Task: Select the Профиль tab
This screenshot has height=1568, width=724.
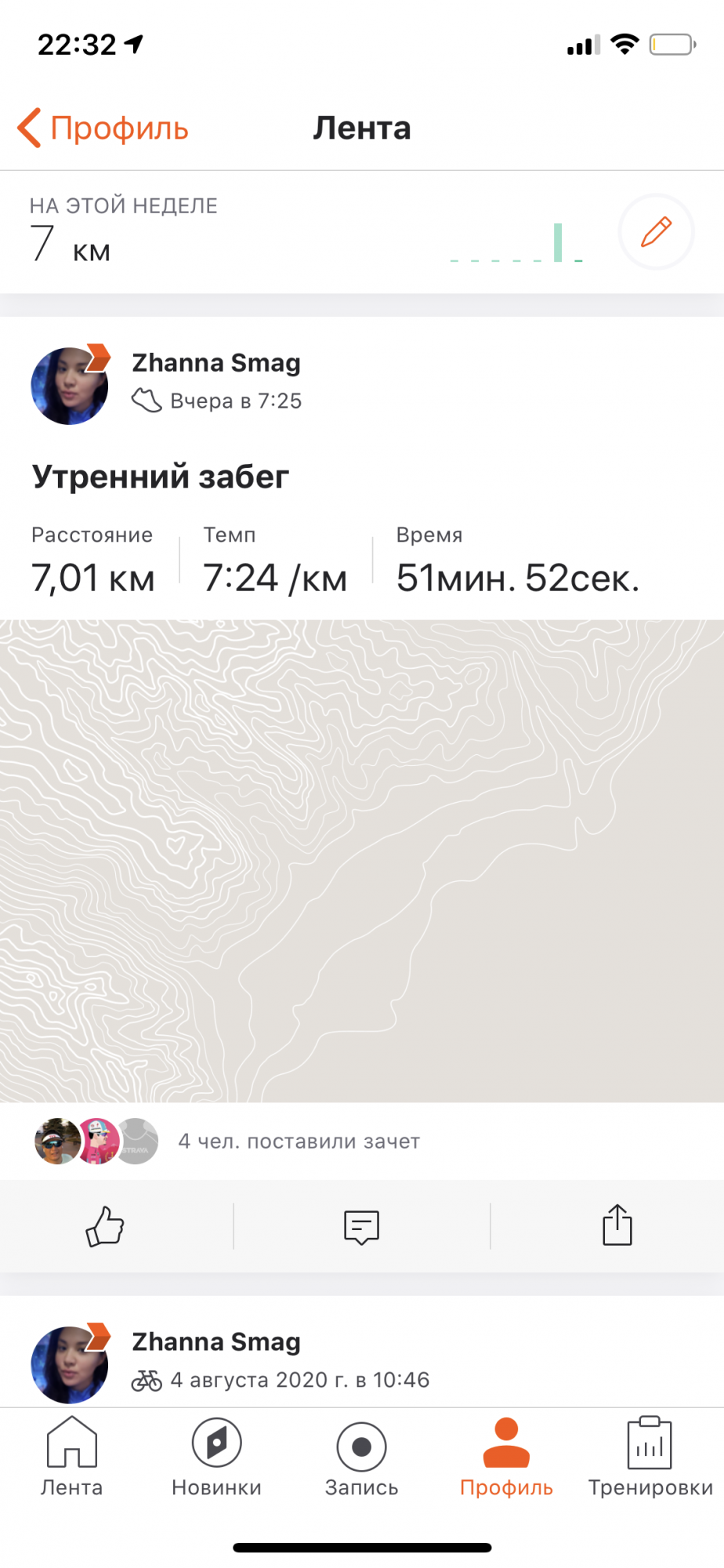Action: pyautogui.click(x=506, y=1457)
